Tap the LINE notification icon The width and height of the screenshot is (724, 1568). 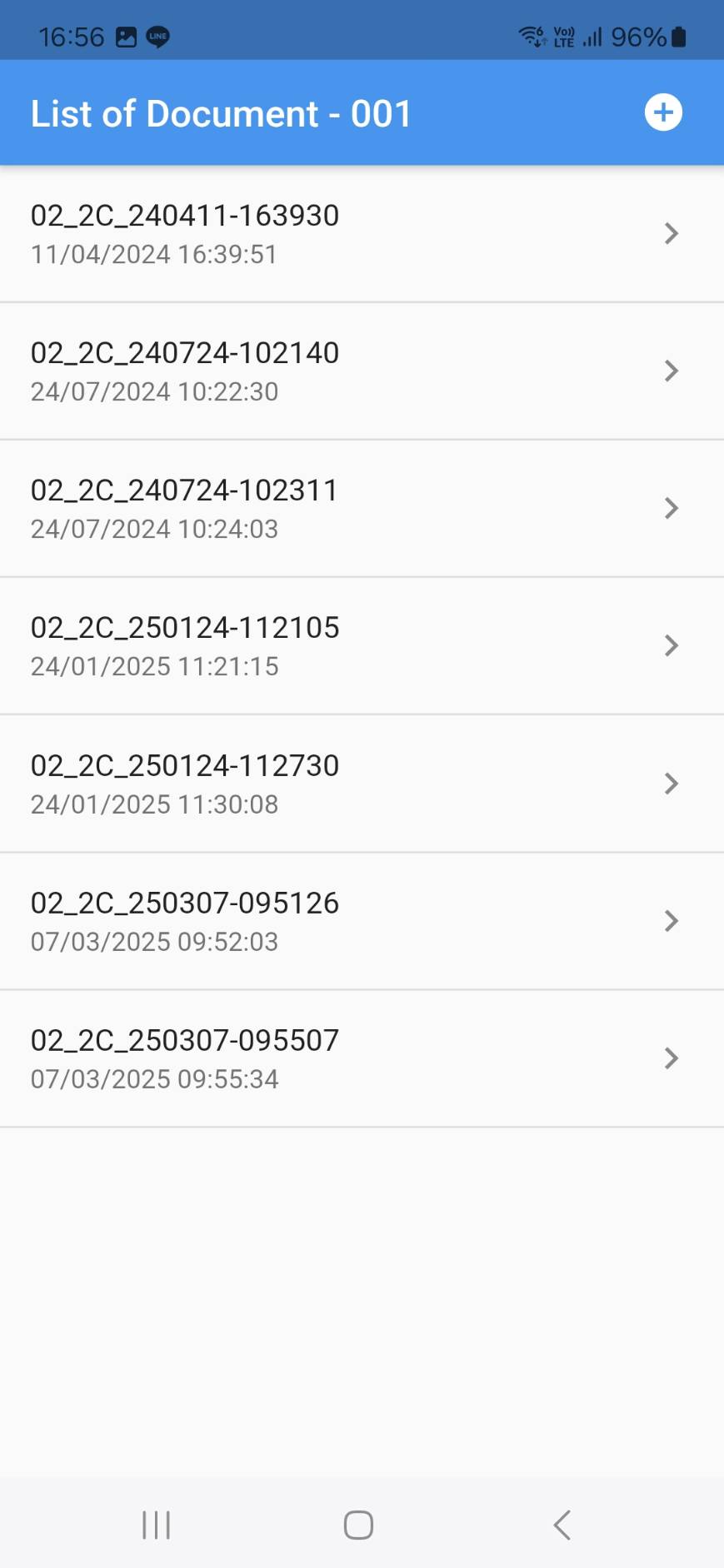pos(157,35)
